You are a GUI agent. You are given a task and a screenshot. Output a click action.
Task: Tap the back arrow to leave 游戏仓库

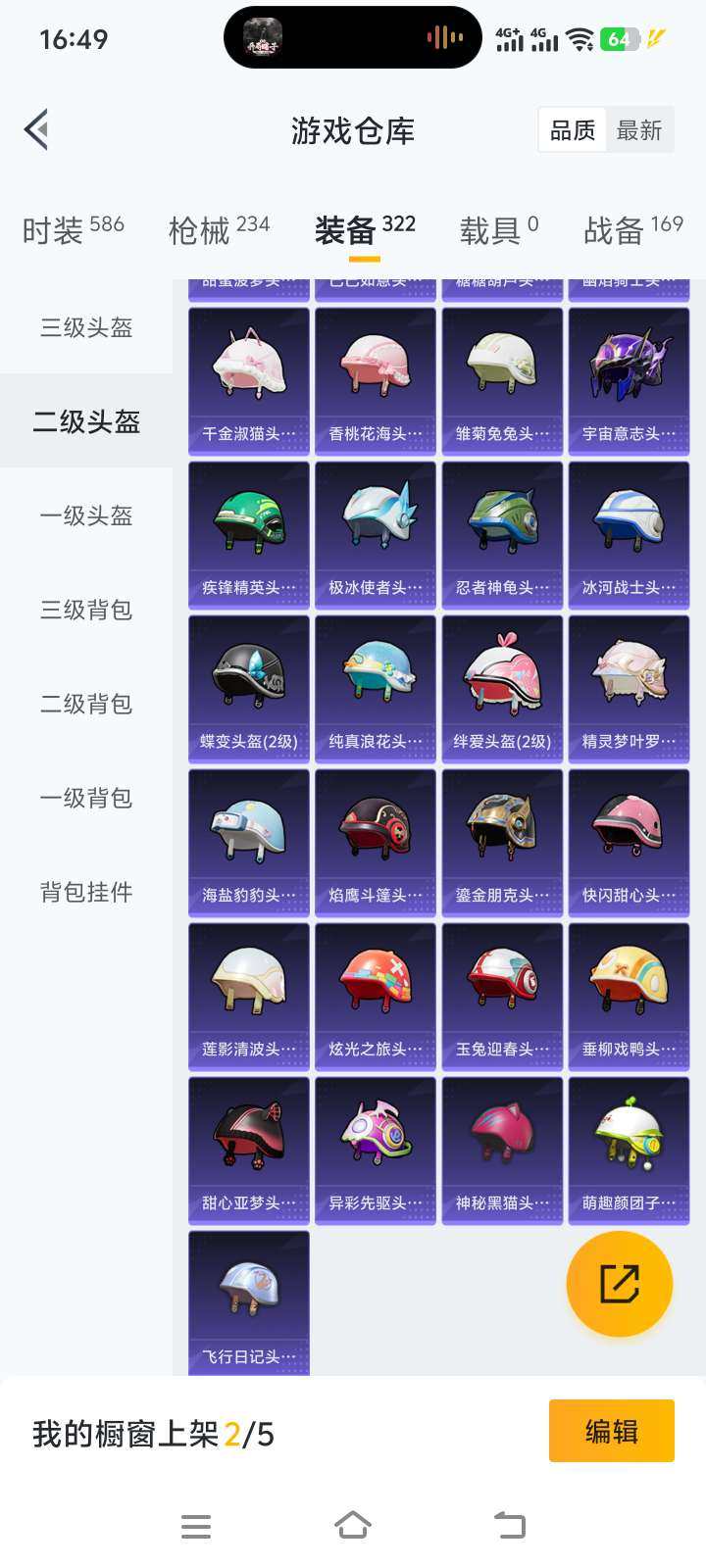36,129
